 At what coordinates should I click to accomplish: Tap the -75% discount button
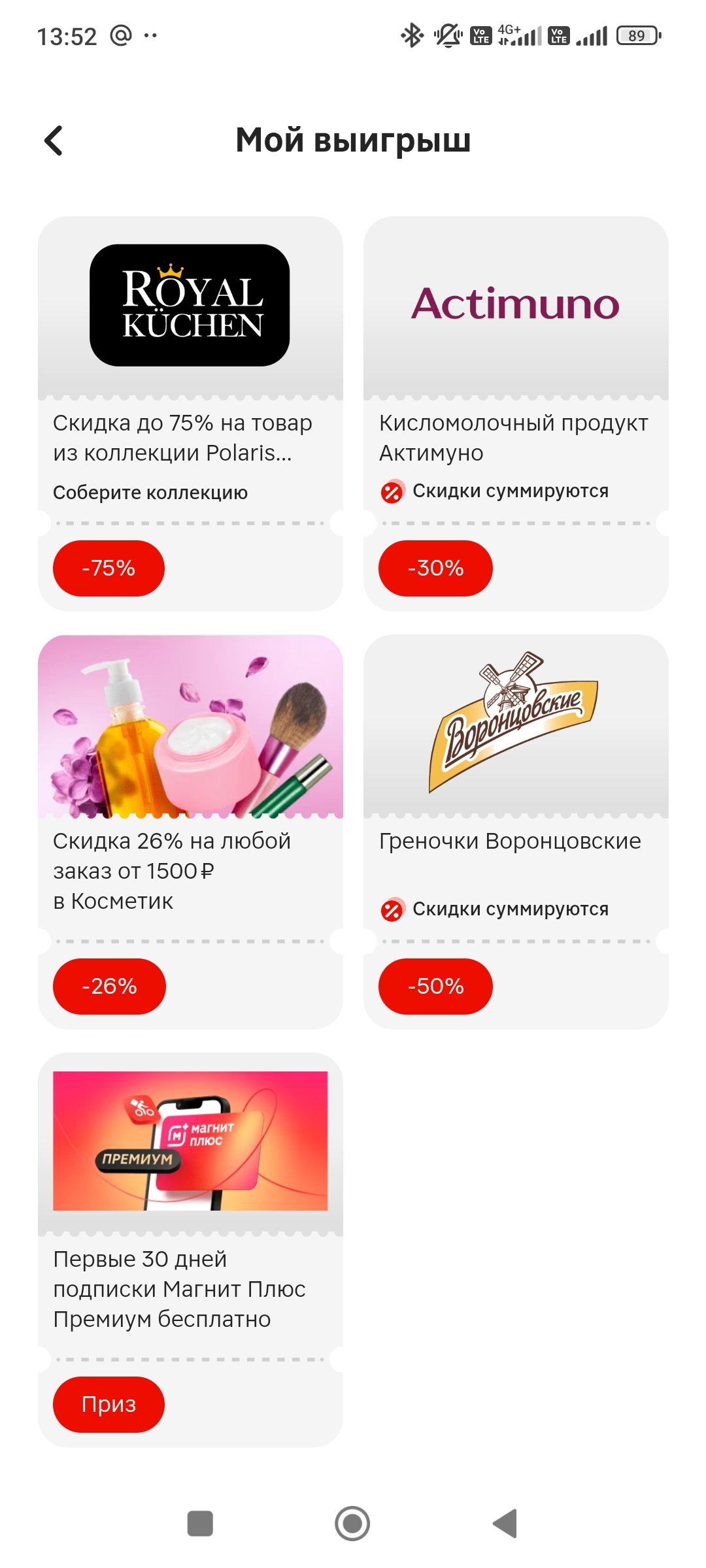109,568
